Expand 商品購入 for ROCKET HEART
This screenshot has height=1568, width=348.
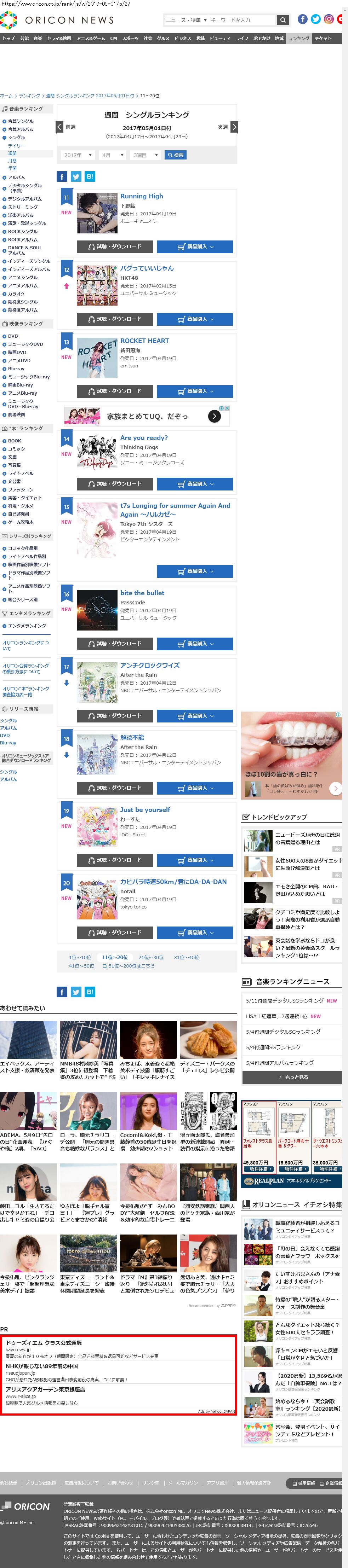click(194, 391)
